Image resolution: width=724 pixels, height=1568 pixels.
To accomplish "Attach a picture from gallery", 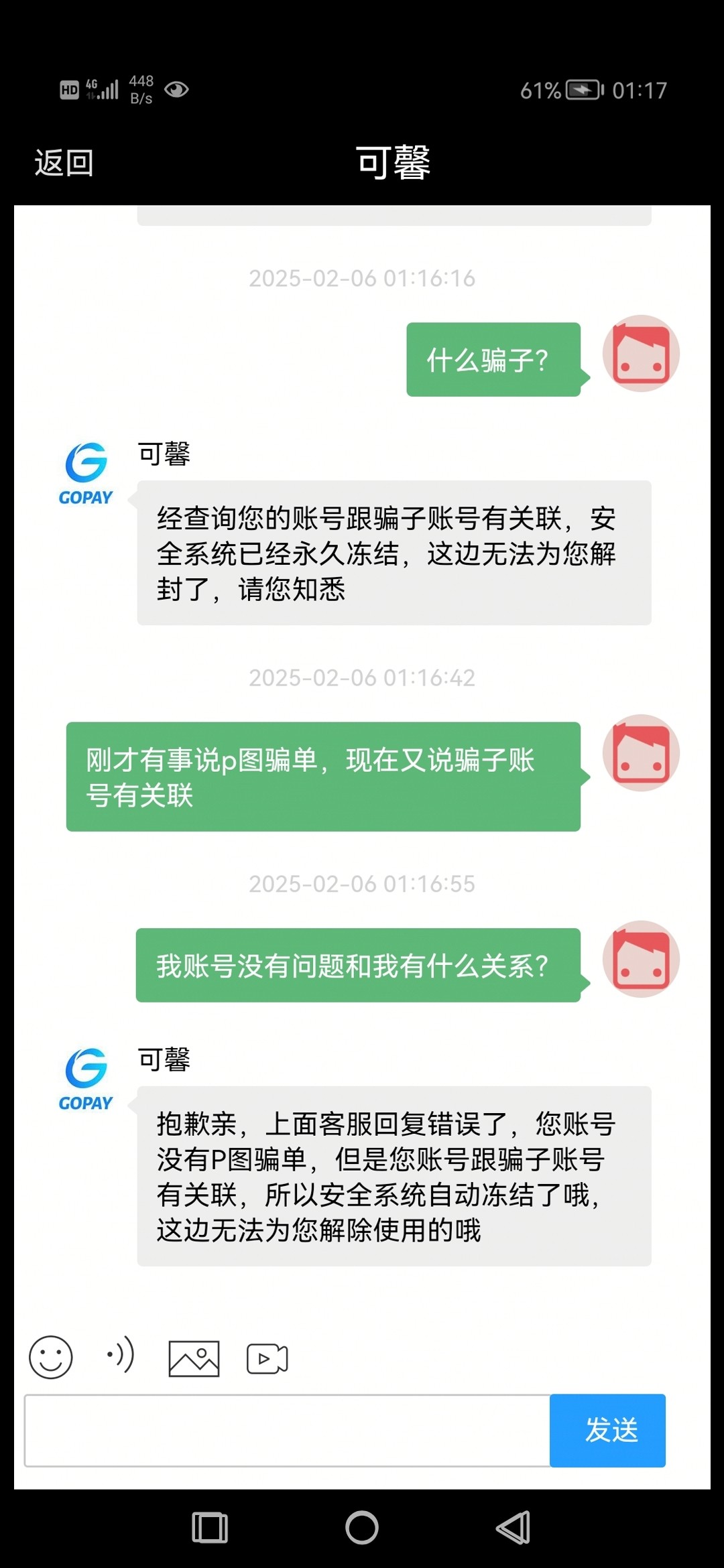I will (194, 1358).
